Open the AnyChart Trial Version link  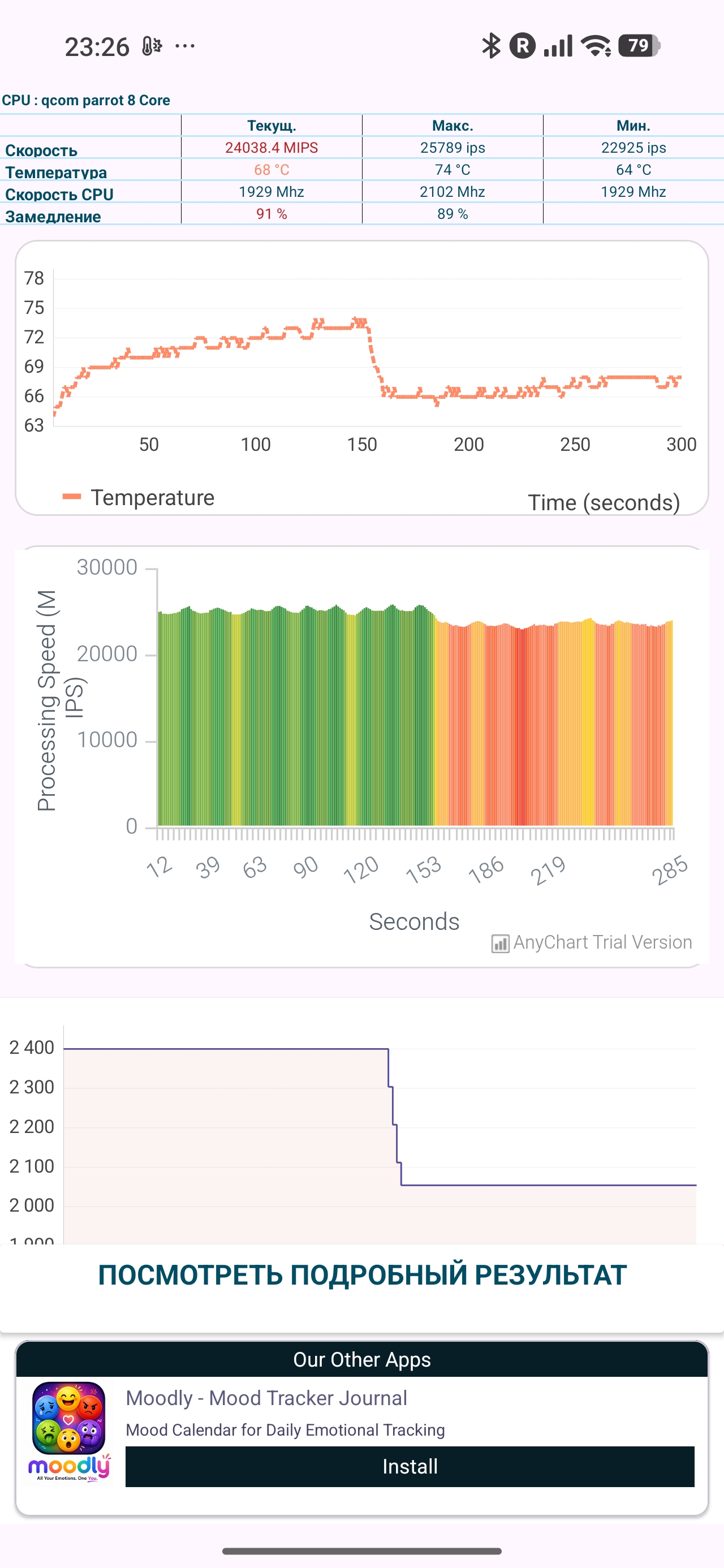pyautogui.click(x=592, y=942)
